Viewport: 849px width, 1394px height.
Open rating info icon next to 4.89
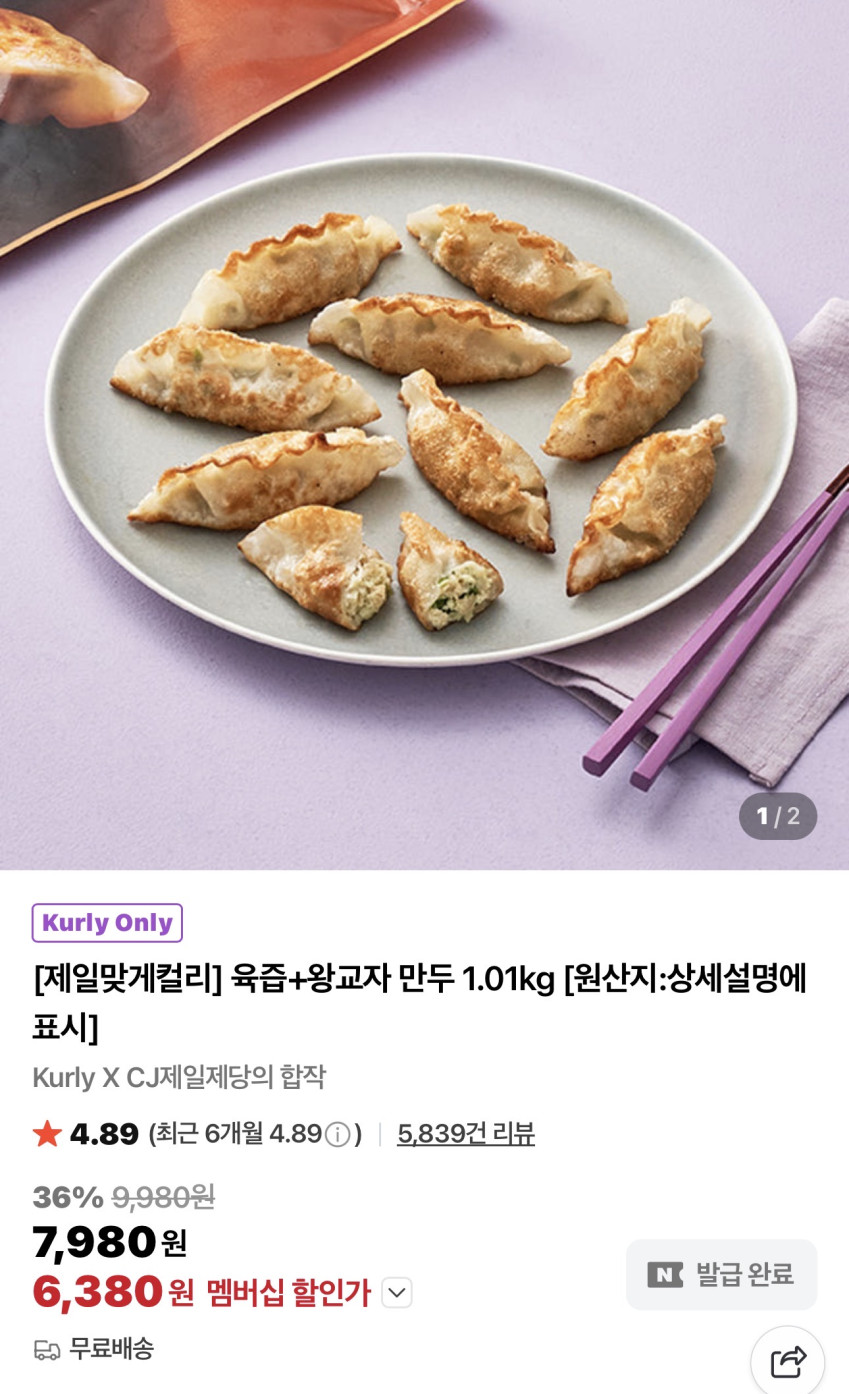338,1135
